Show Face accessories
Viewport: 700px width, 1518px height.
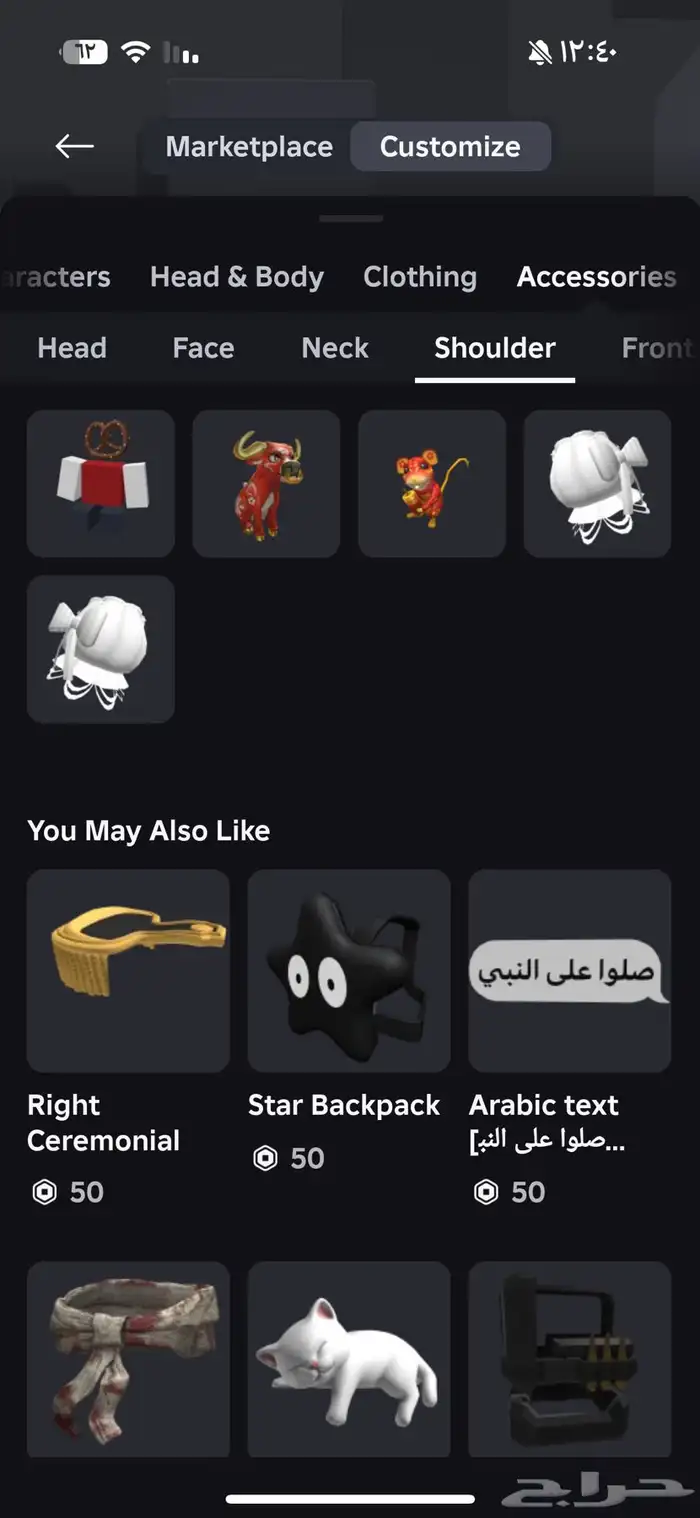[x=203, y=348]
